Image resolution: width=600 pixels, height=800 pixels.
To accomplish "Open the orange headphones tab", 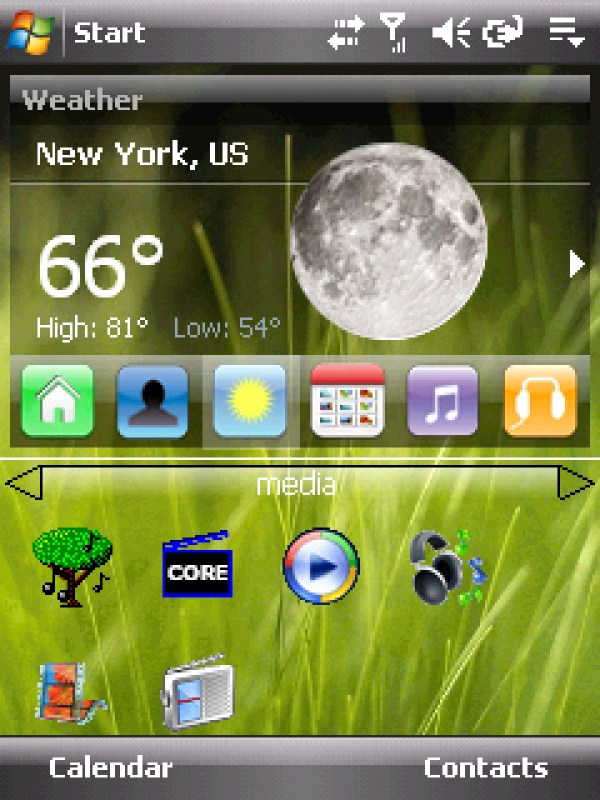I will [x=540, y=401].
